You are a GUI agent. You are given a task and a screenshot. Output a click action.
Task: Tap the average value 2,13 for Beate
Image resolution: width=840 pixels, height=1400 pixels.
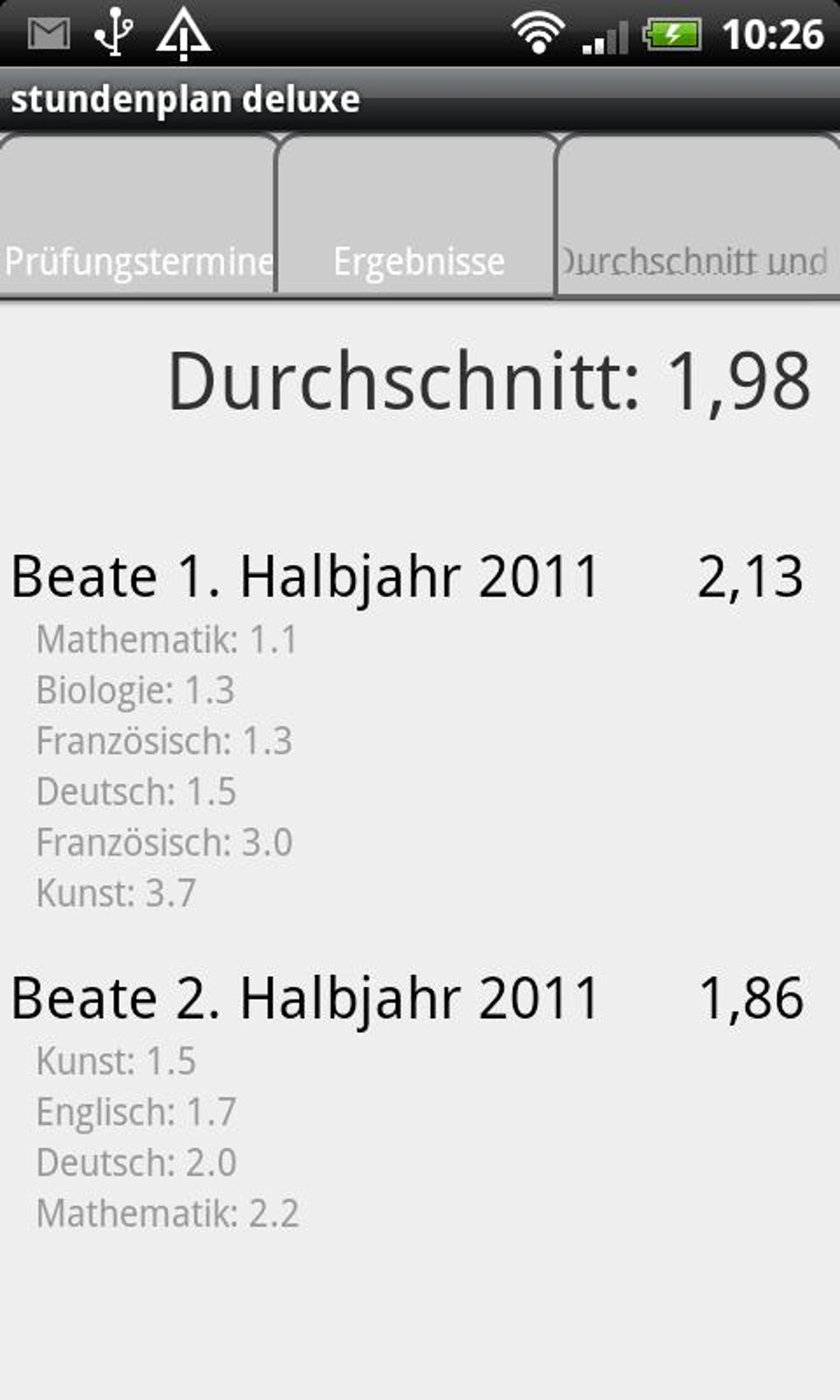(x=751, y=576)
